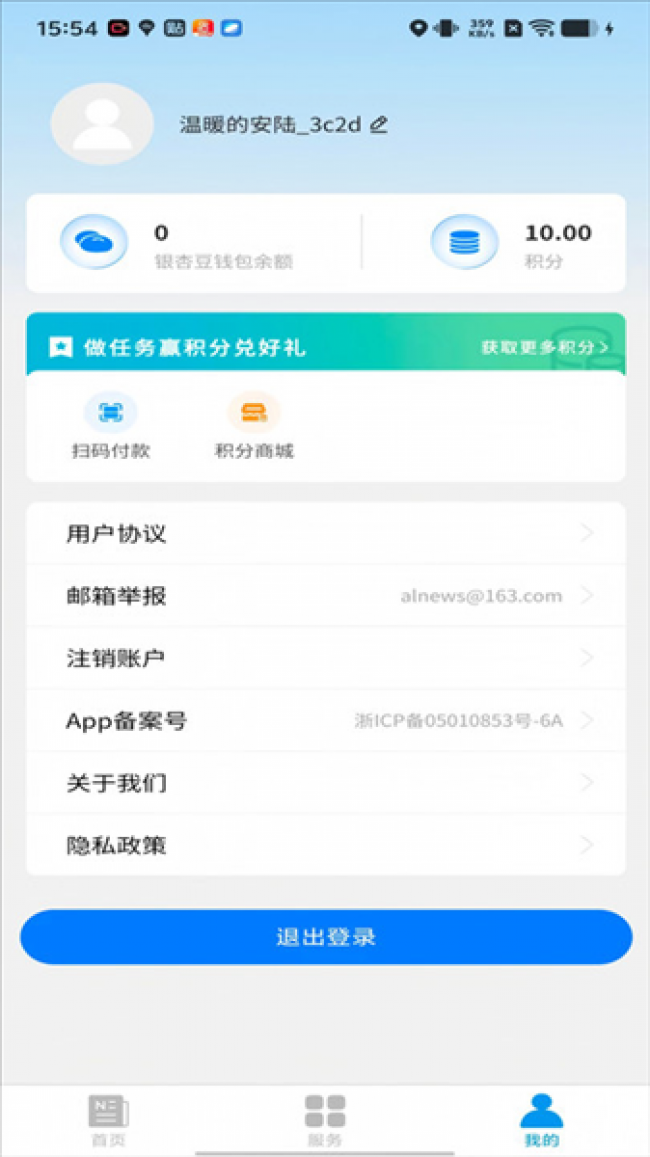Switch to the 服务 tab

[x=325, y=1120]
